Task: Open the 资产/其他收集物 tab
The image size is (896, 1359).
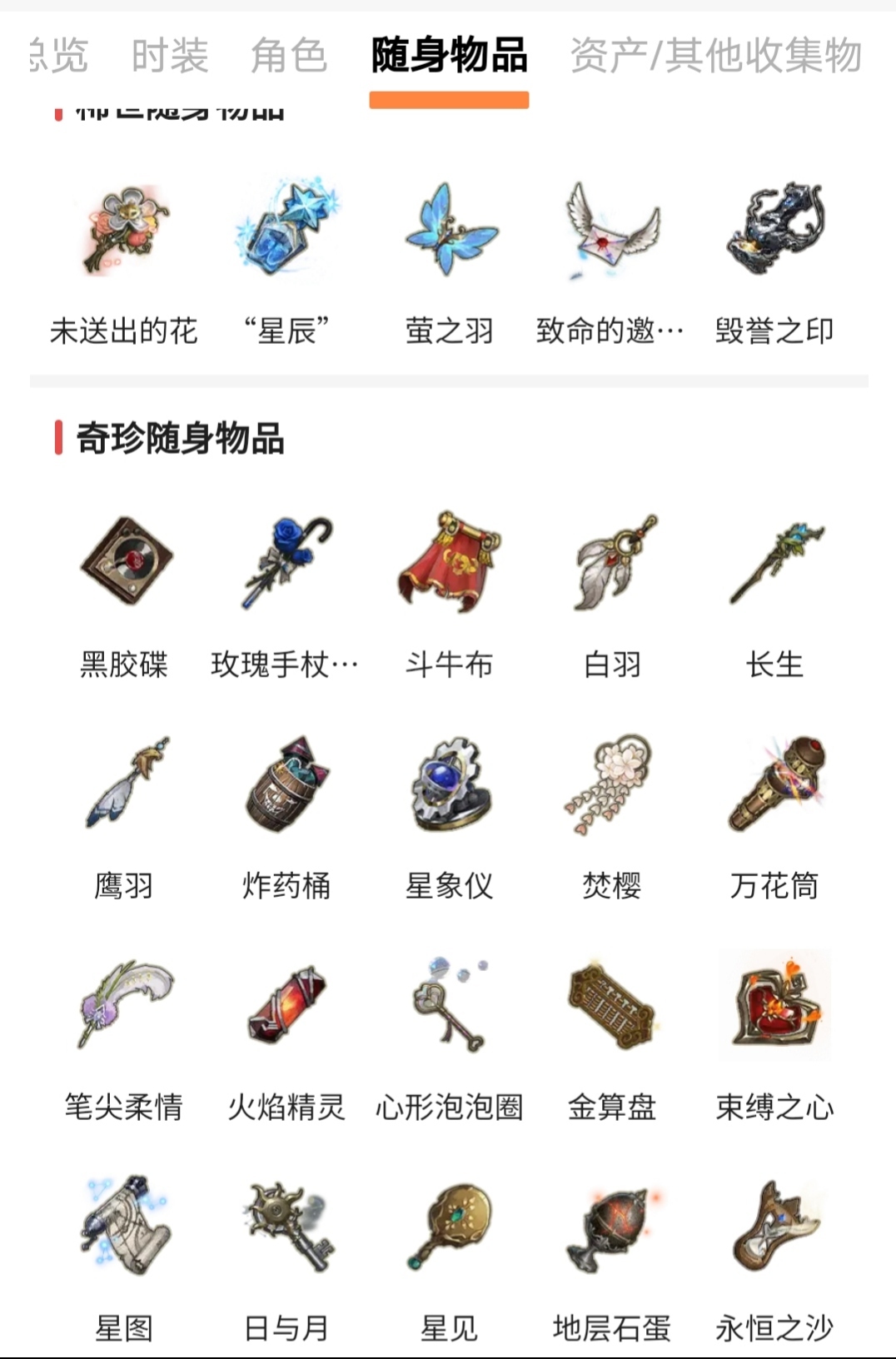Action: 715,57
